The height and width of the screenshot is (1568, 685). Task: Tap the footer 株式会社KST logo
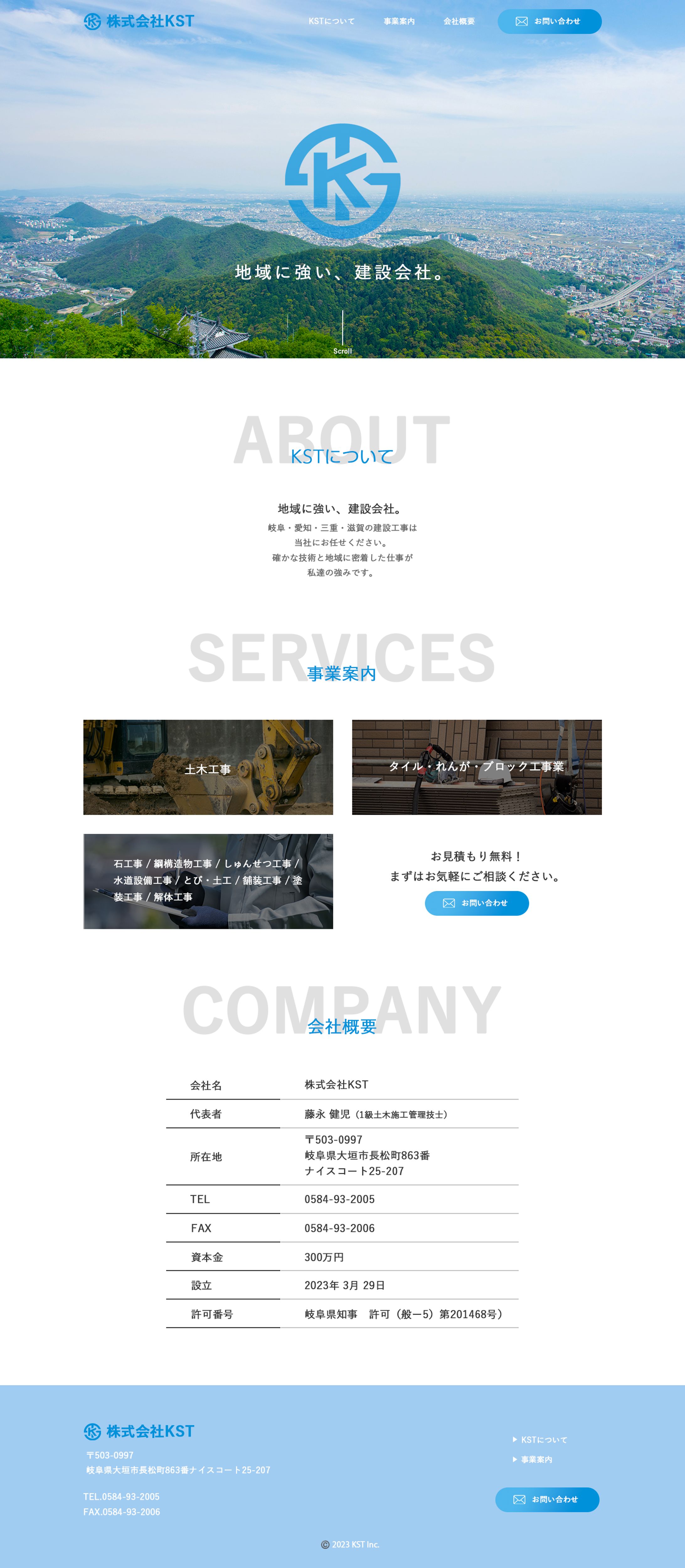(139, 1431)
